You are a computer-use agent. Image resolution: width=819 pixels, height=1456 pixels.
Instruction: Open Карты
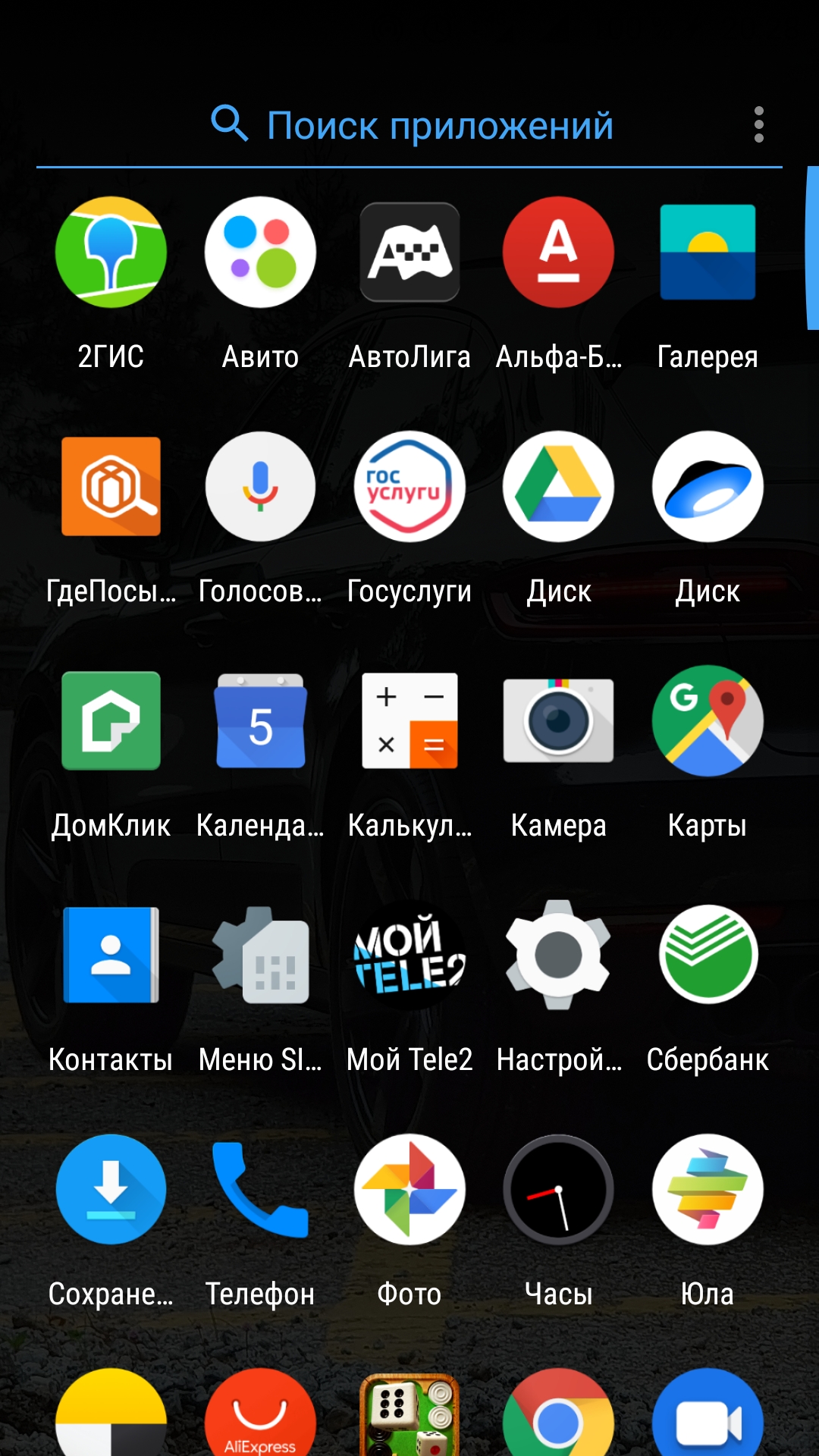click(x=708, y=721)
